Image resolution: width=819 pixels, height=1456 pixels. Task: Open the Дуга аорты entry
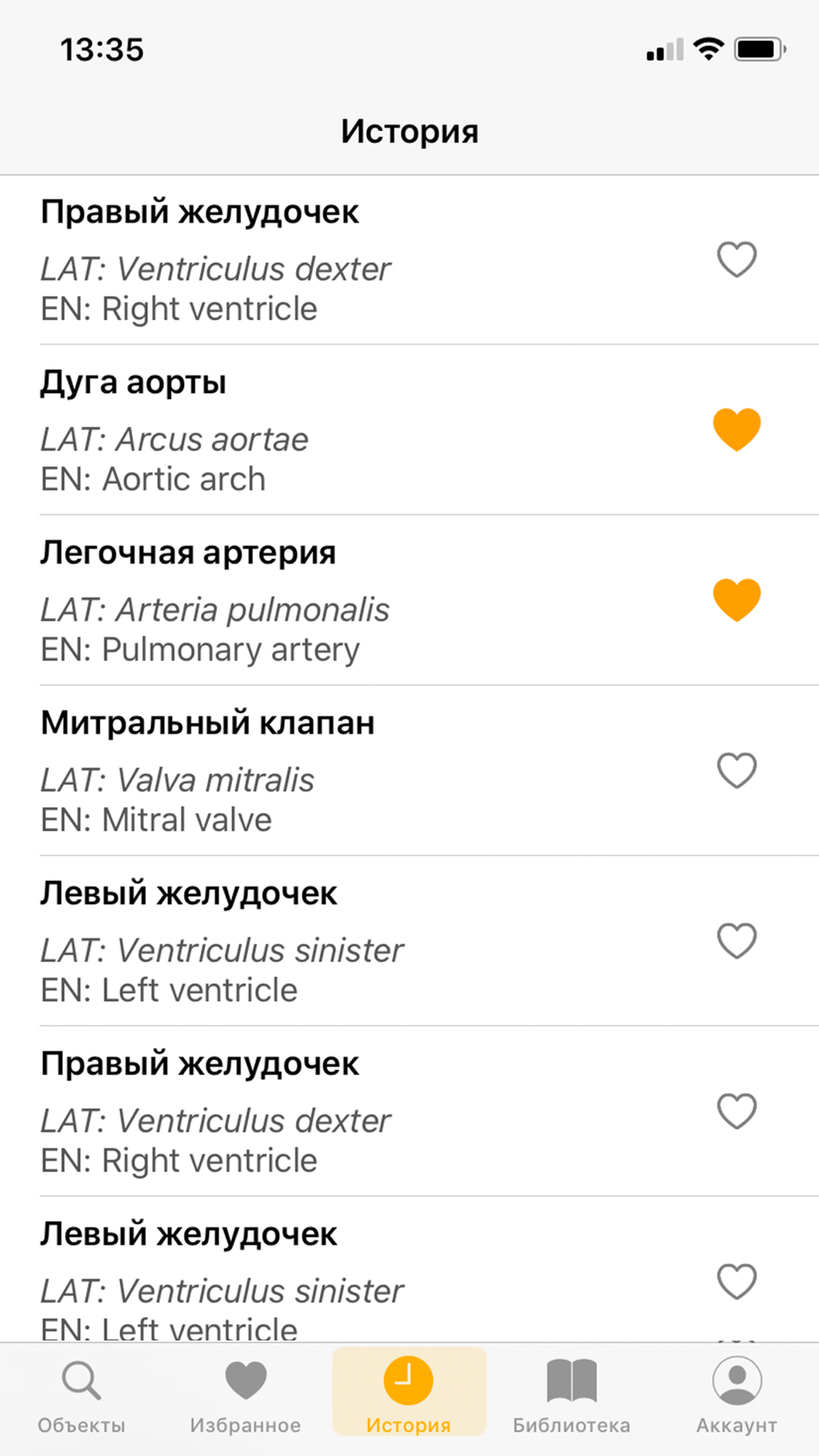[x=409, y=430]
